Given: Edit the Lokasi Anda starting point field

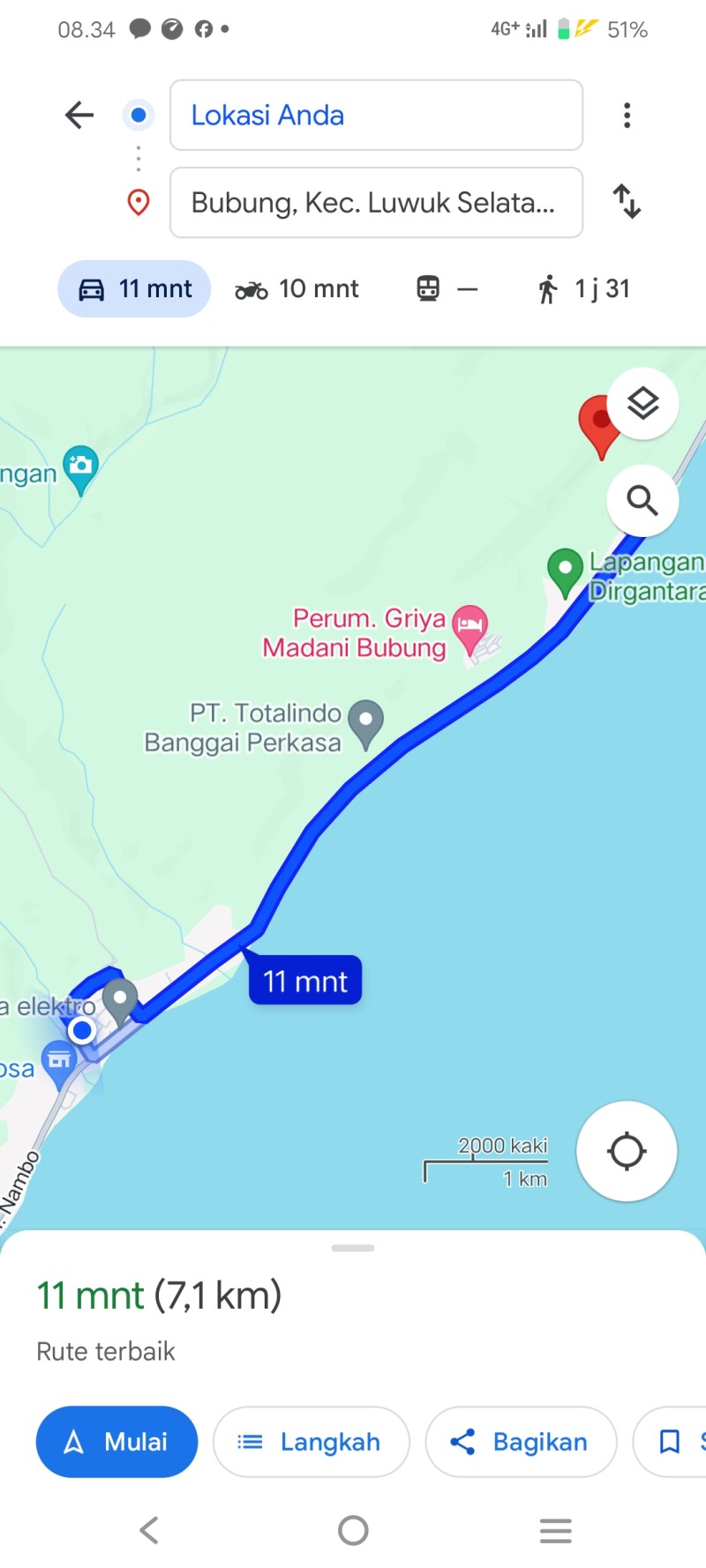Looking at the screenshot, I should point(376,115).
